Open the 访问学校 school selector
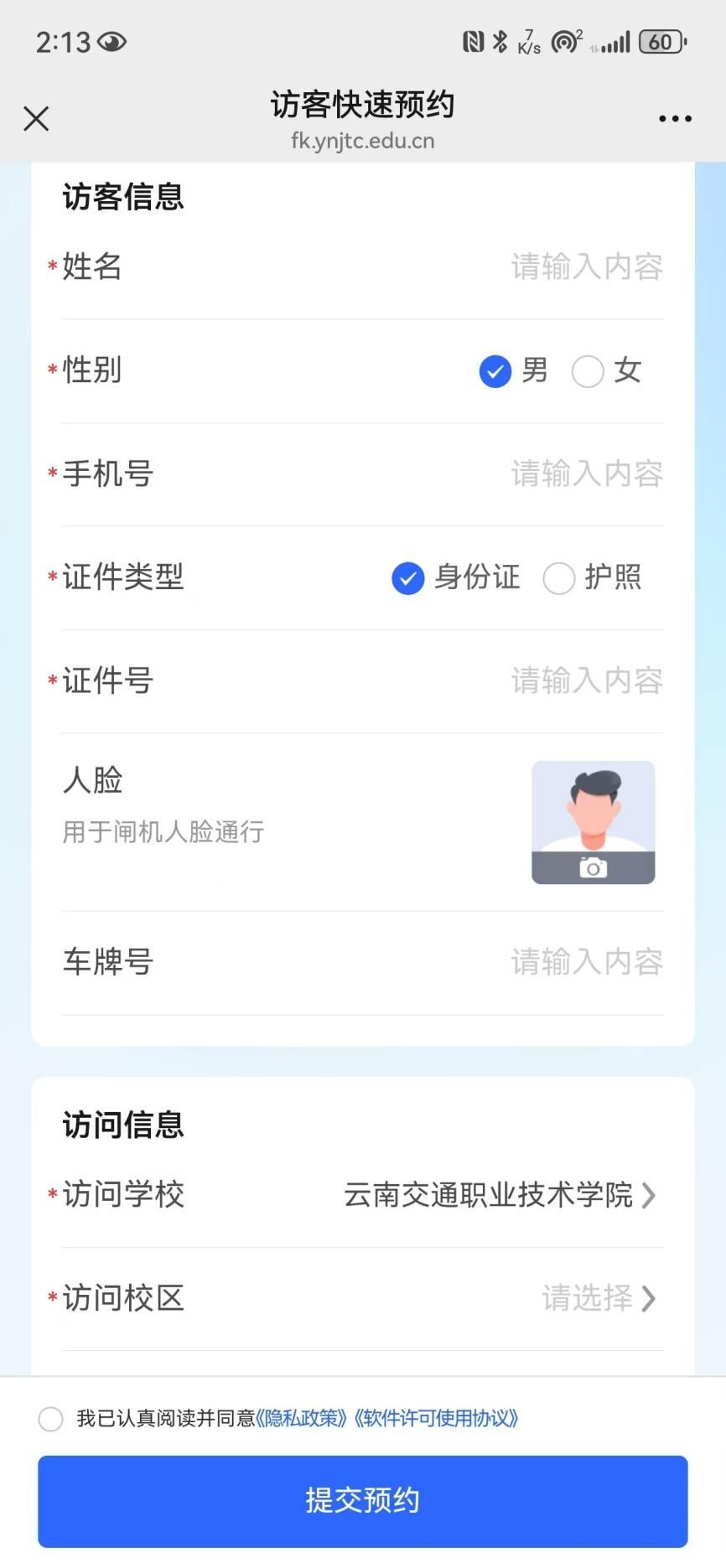This screenshot has width=726, height=1568. pos(500,1195)
